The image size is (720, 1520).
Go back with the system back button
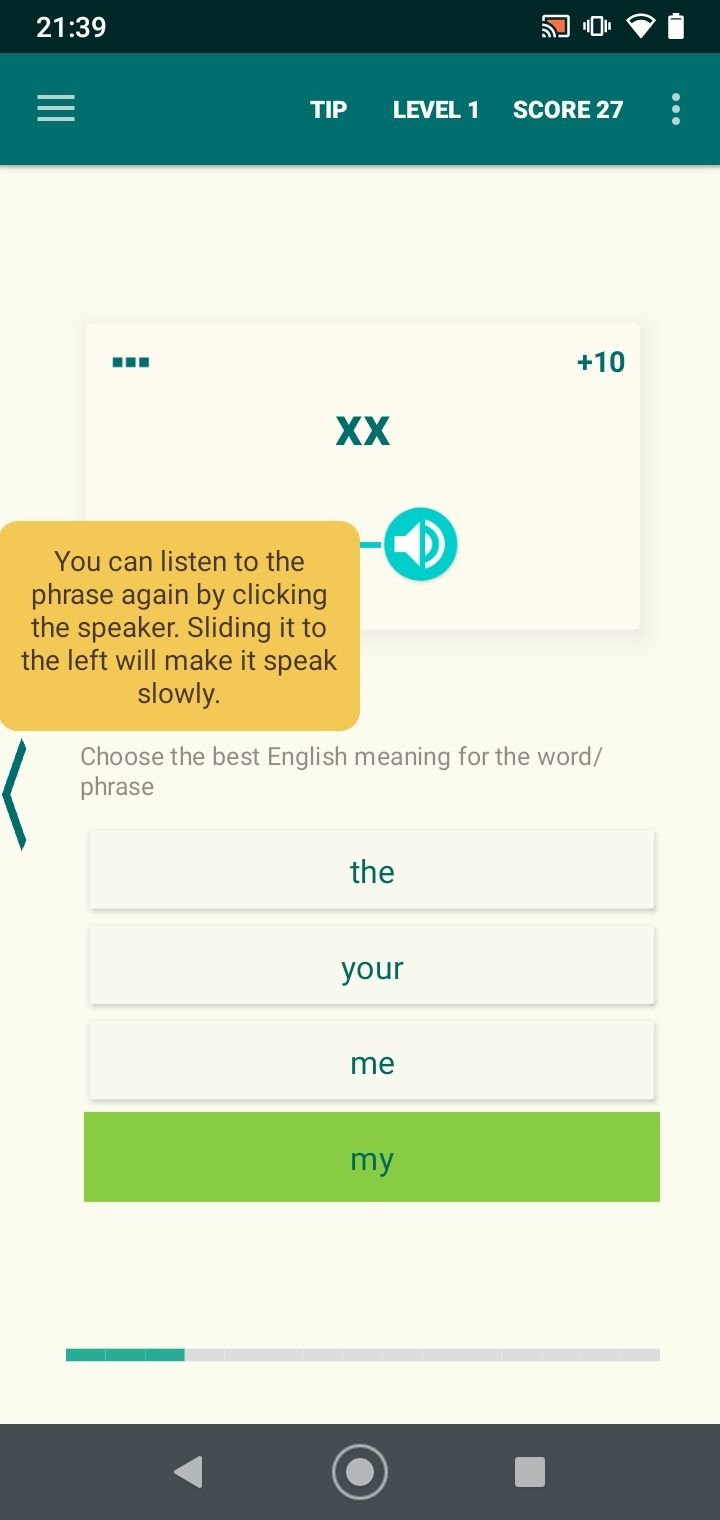(x=188, y=1472)
